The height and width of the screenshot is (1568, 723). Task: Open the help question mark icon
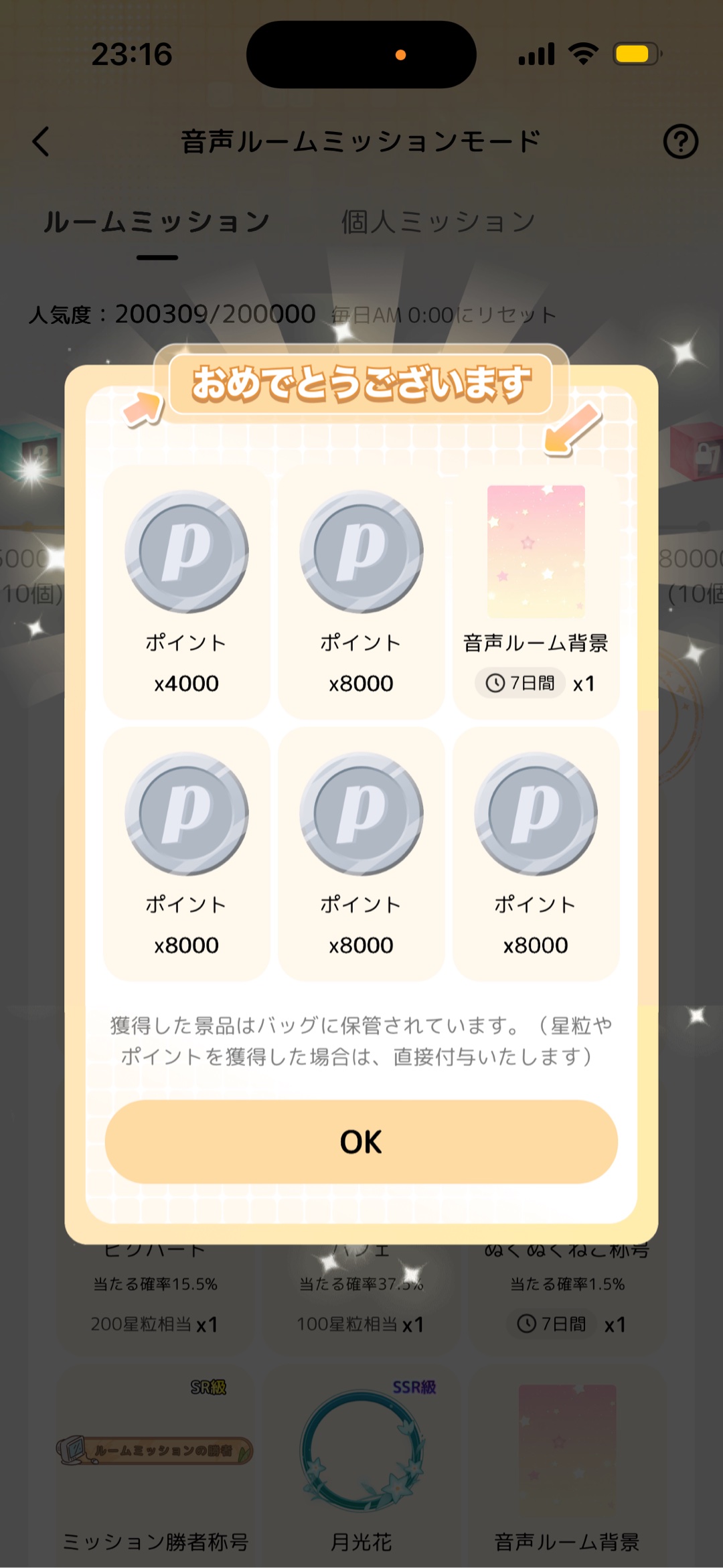click(x=680, y=142)
